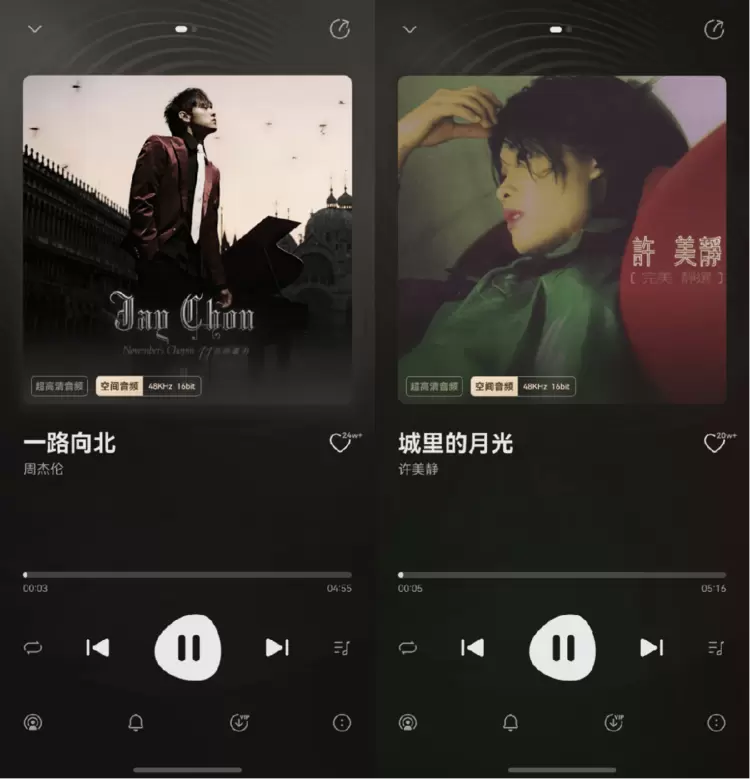Download 城里的月光 with the VIP download icon
This screenshot has height=779, width=750.
pyautogui.click(x=613, y=722)
